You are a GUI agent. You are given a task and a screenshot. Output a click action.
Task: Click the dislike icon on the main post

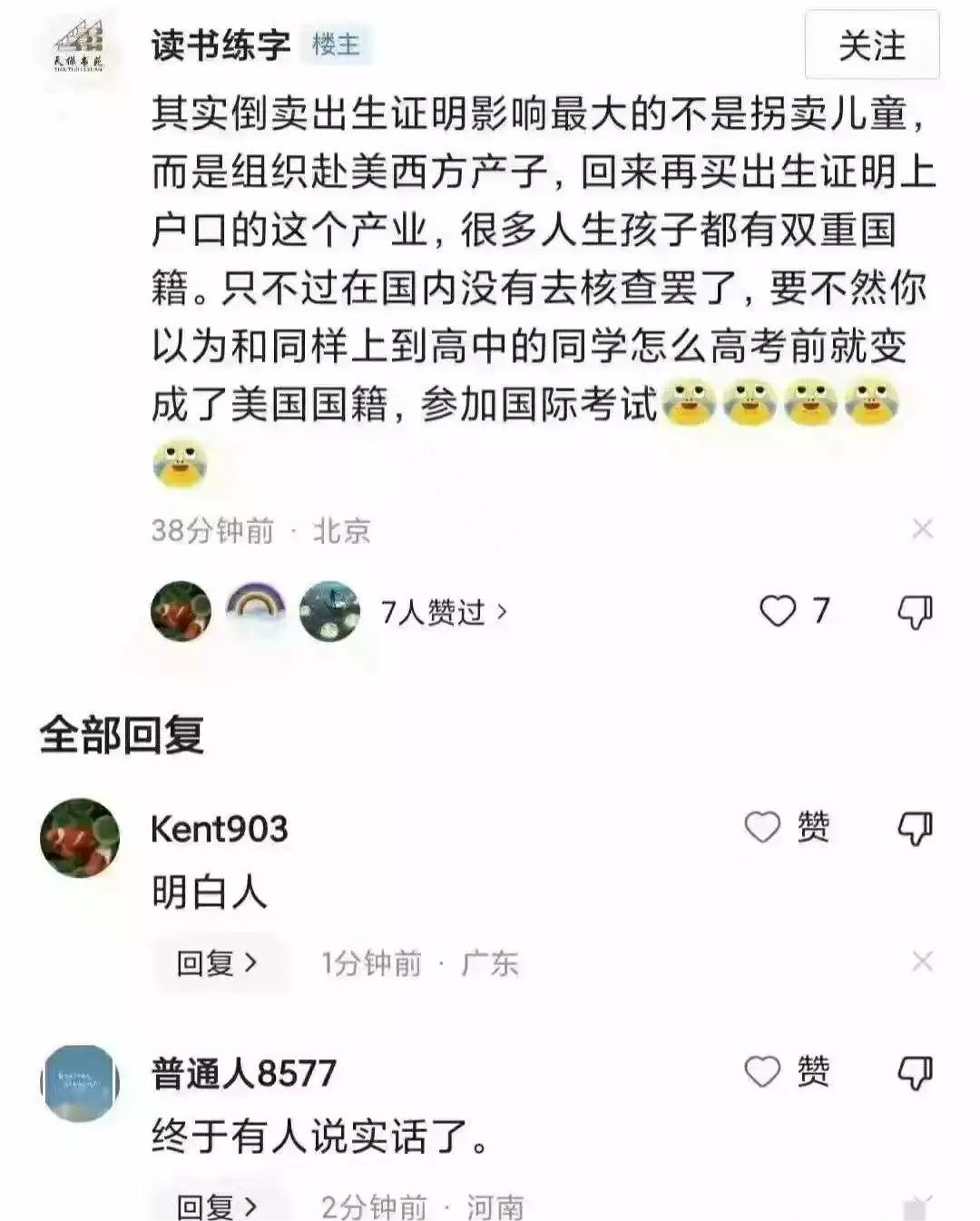pyautogui.click(x=917, y=610)
